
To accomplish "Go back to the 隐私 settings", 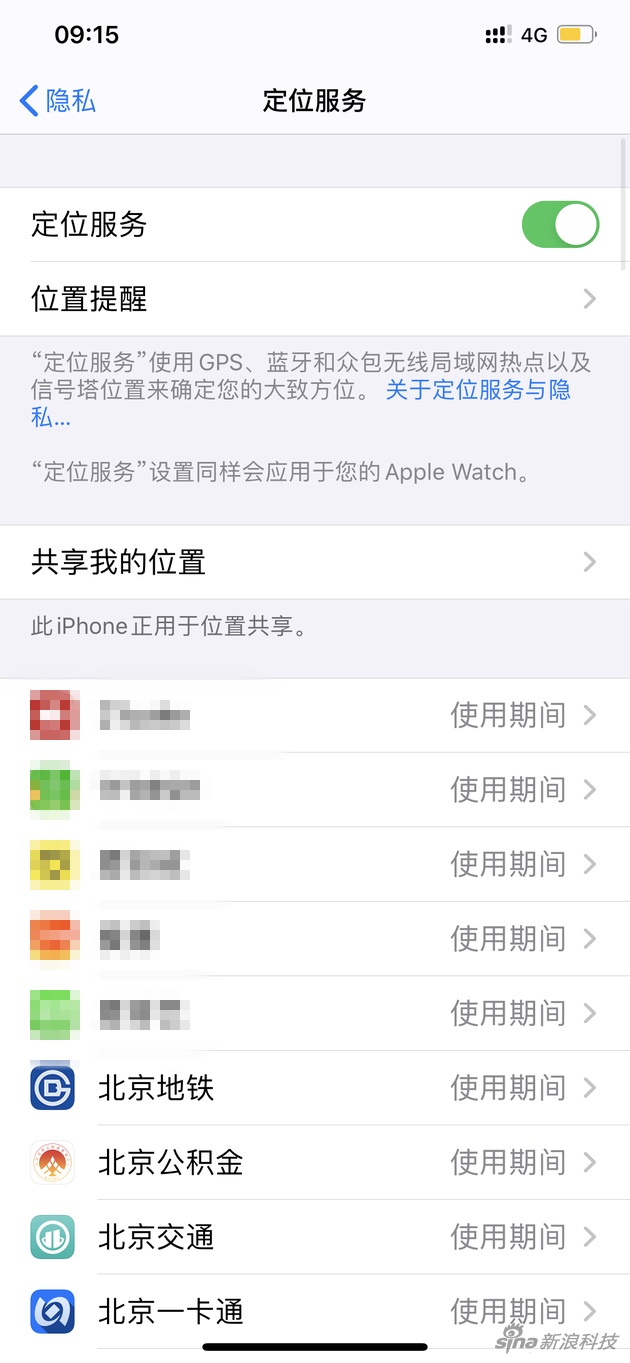I will [x=58, y=101].
